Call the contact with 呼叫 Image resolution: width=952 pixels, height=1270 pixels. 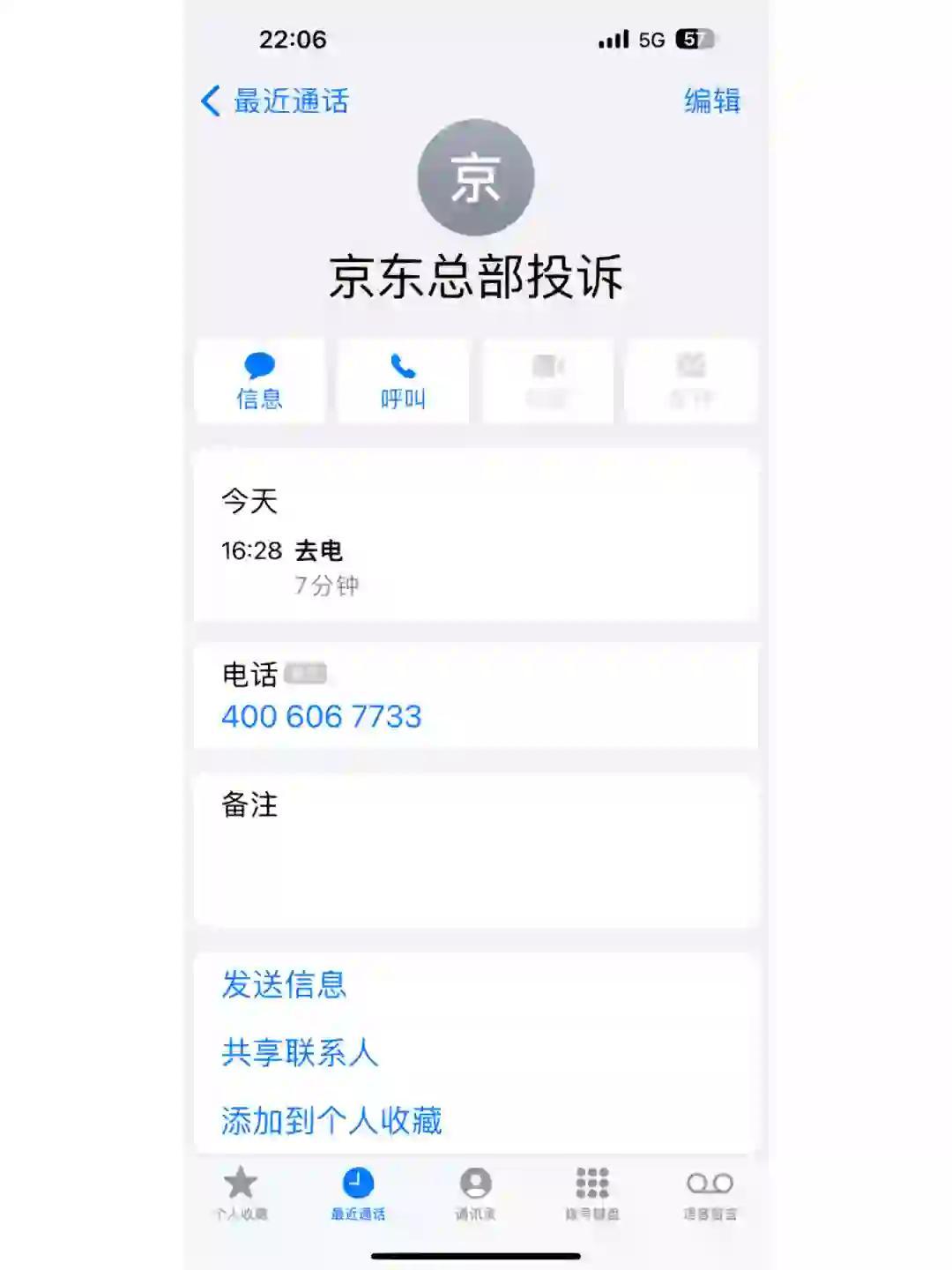(x=403, y=381)
